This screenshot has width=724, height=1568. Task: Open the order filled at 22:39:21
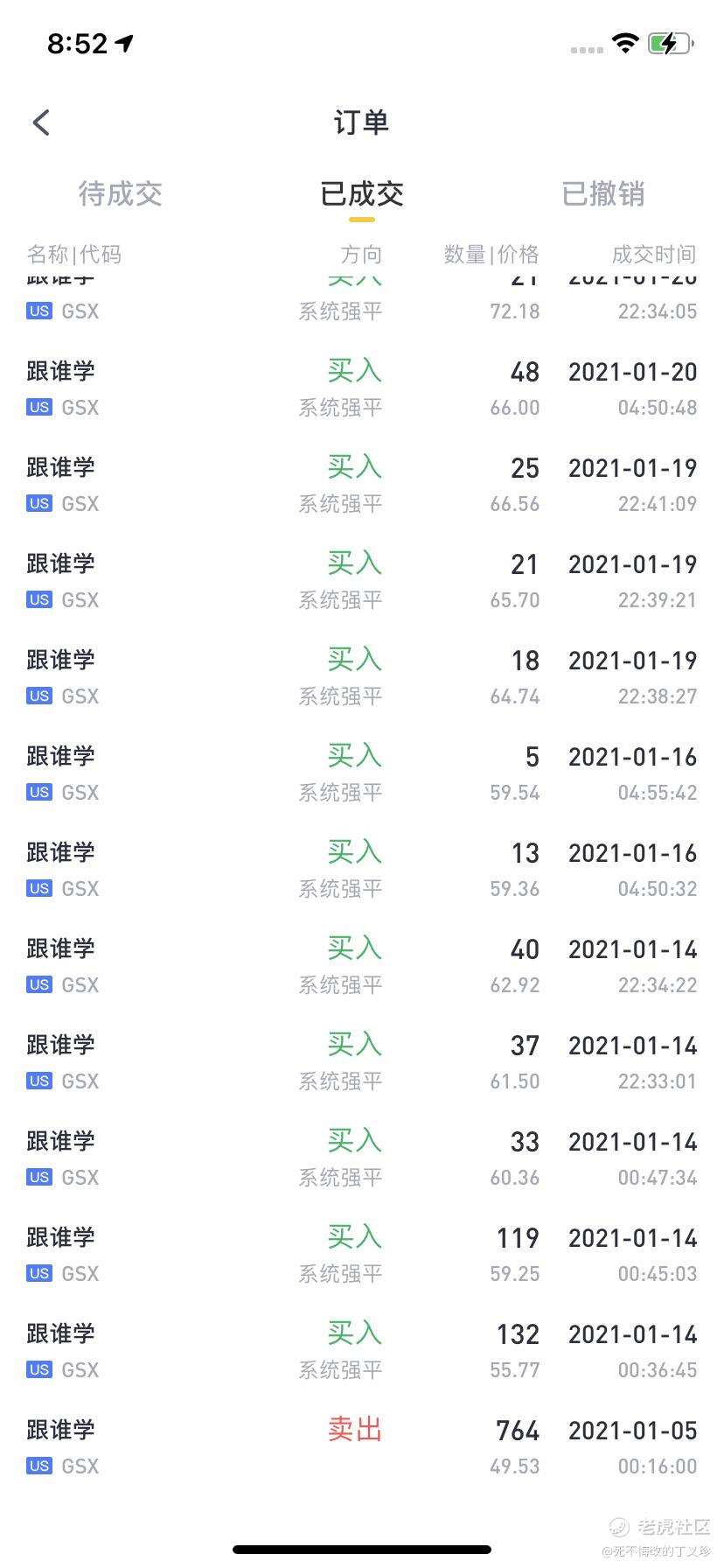point(362,581)
